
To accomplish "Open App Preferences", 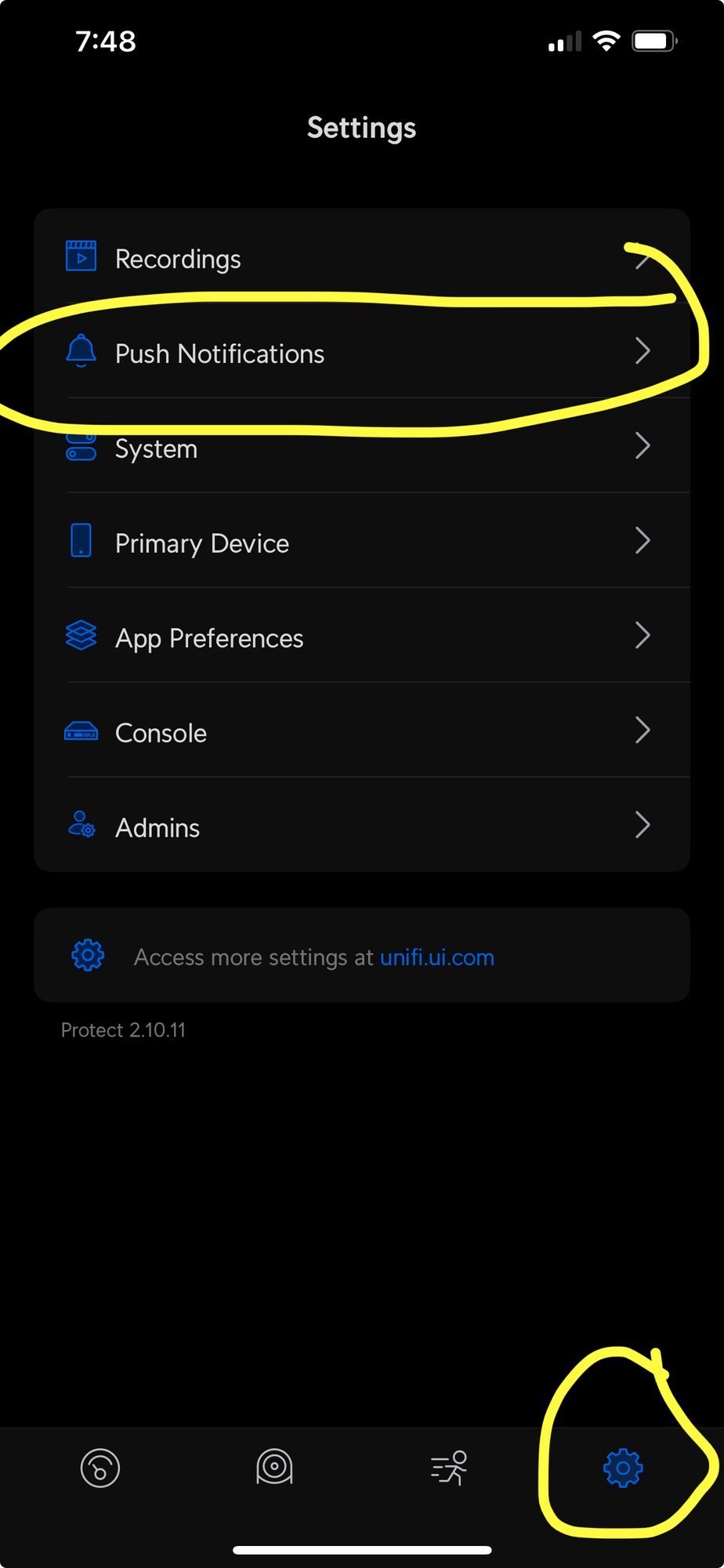I will (360, 637).
